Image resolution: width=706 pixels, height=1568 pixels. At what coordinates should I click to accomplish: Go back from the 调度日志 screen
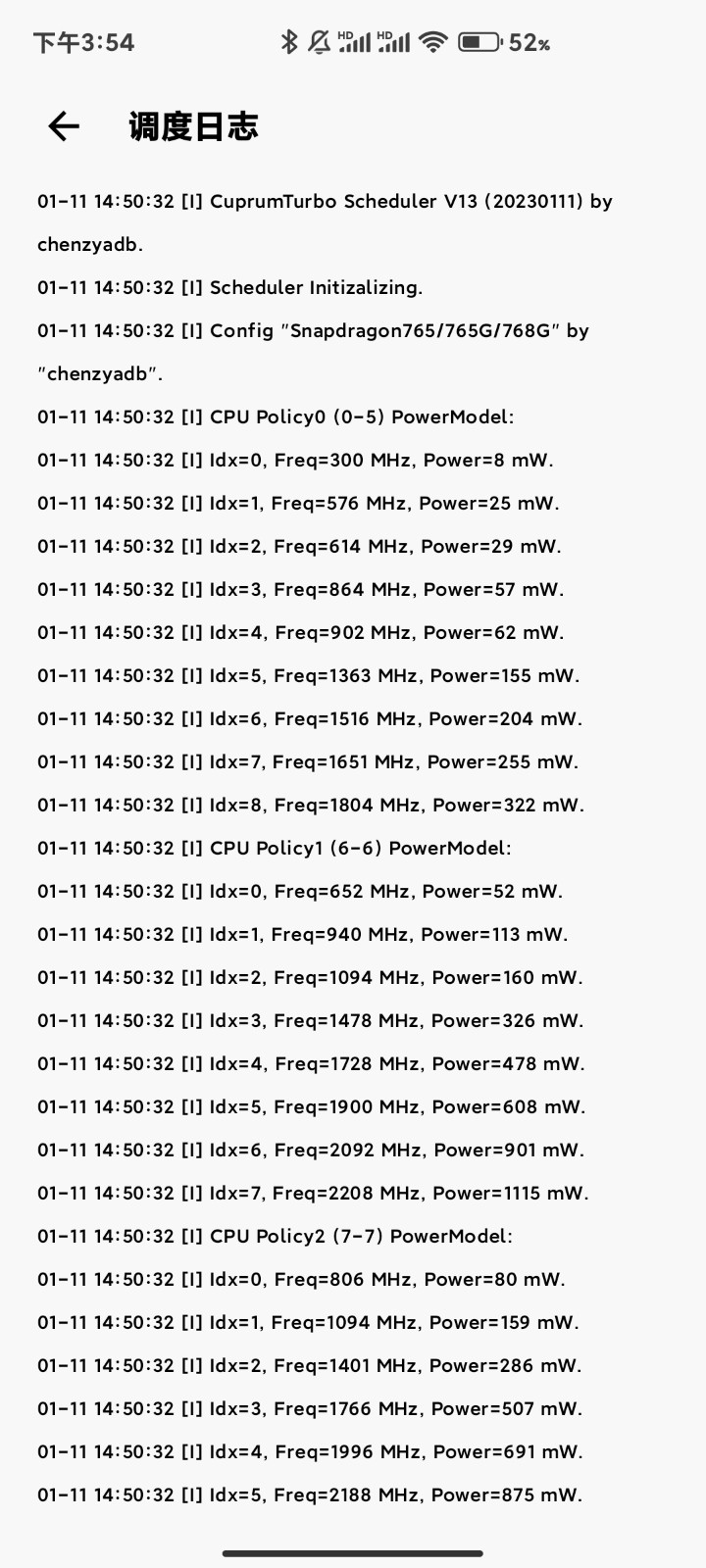click(64, 126)
